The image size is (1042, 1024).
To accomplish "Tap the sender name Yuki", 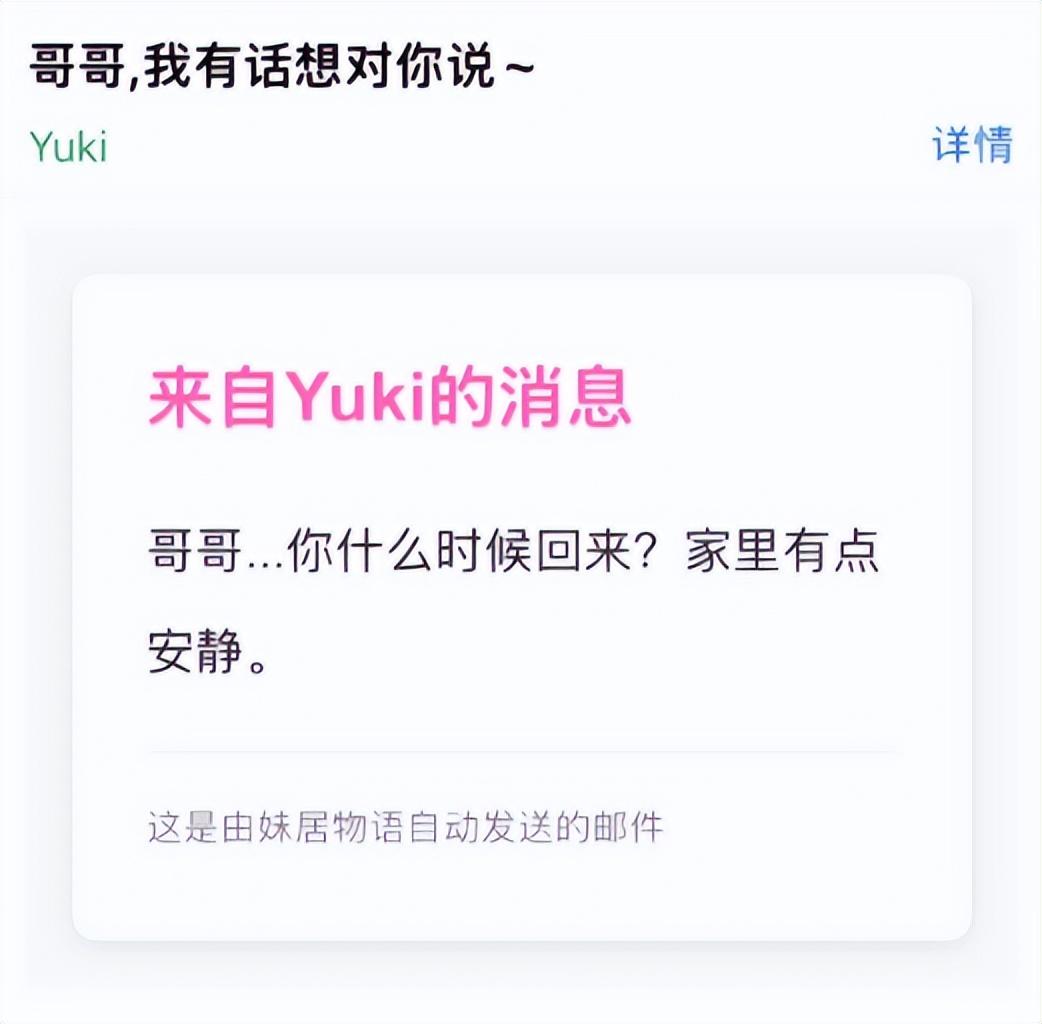I will tap(68, 147).
